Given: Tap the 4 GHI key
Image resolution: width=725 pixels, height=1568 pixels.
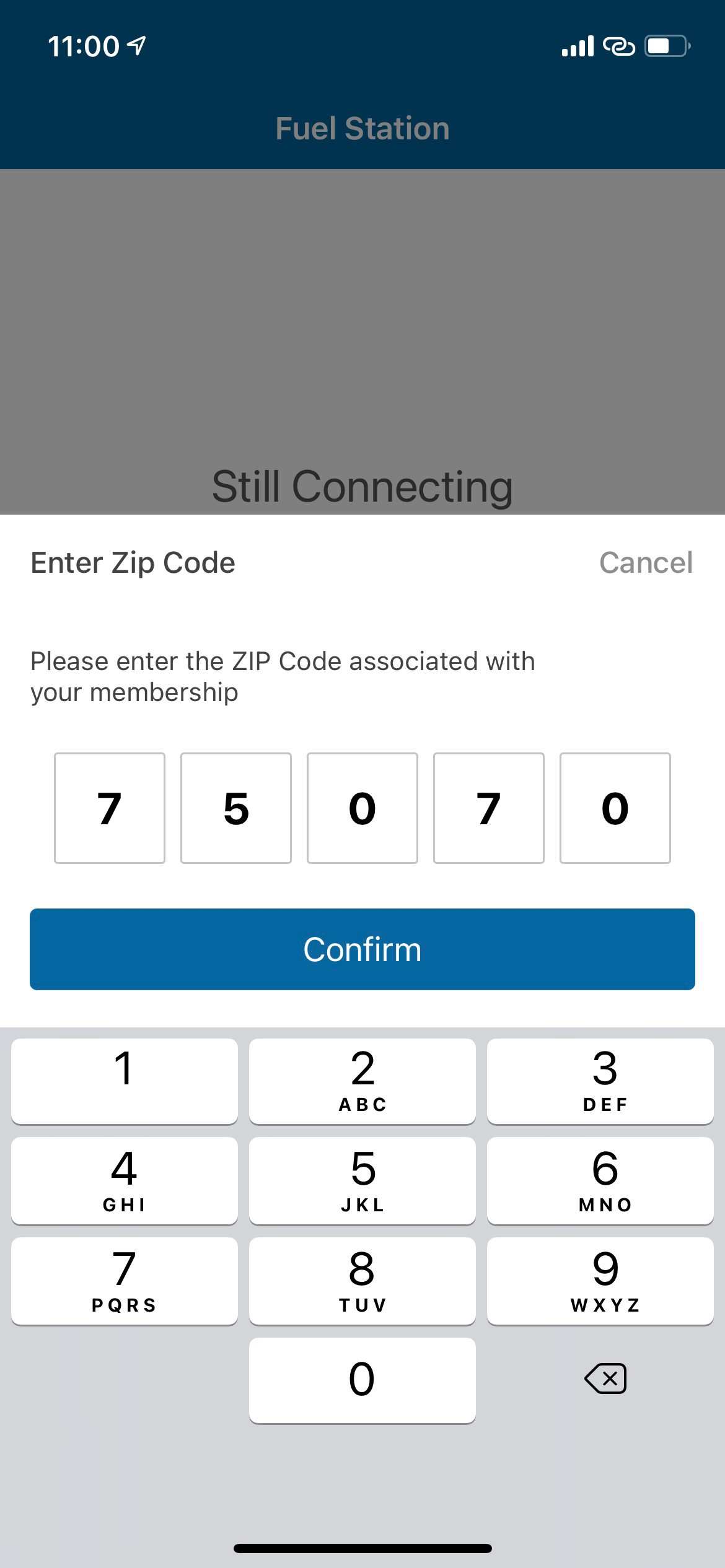Looking at the screenshot, I should coord(125,1181).
